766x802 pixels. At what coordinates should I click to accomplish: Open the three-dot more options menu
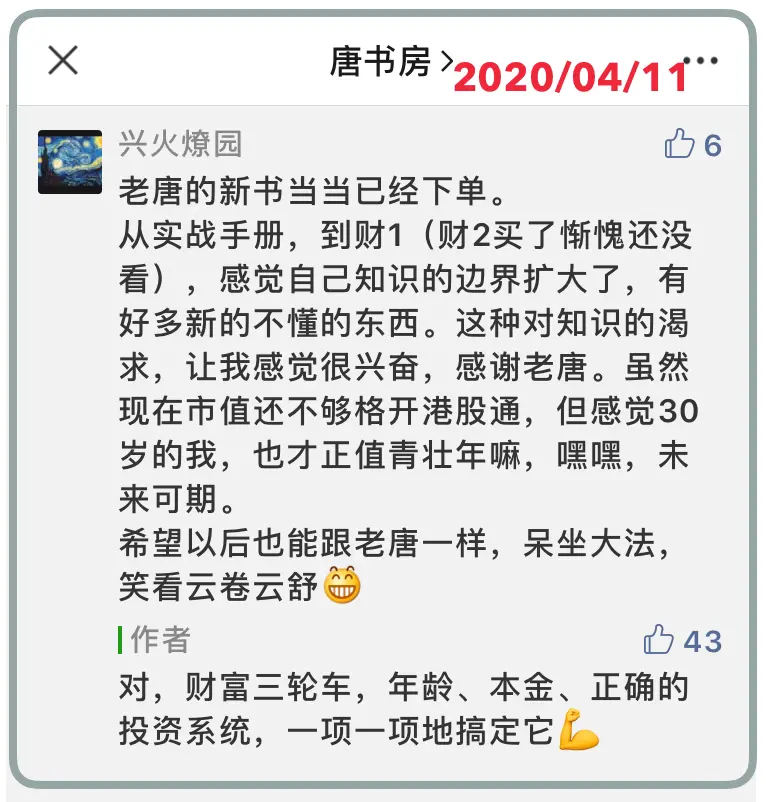pyautogui.click(x=701, y=60)
